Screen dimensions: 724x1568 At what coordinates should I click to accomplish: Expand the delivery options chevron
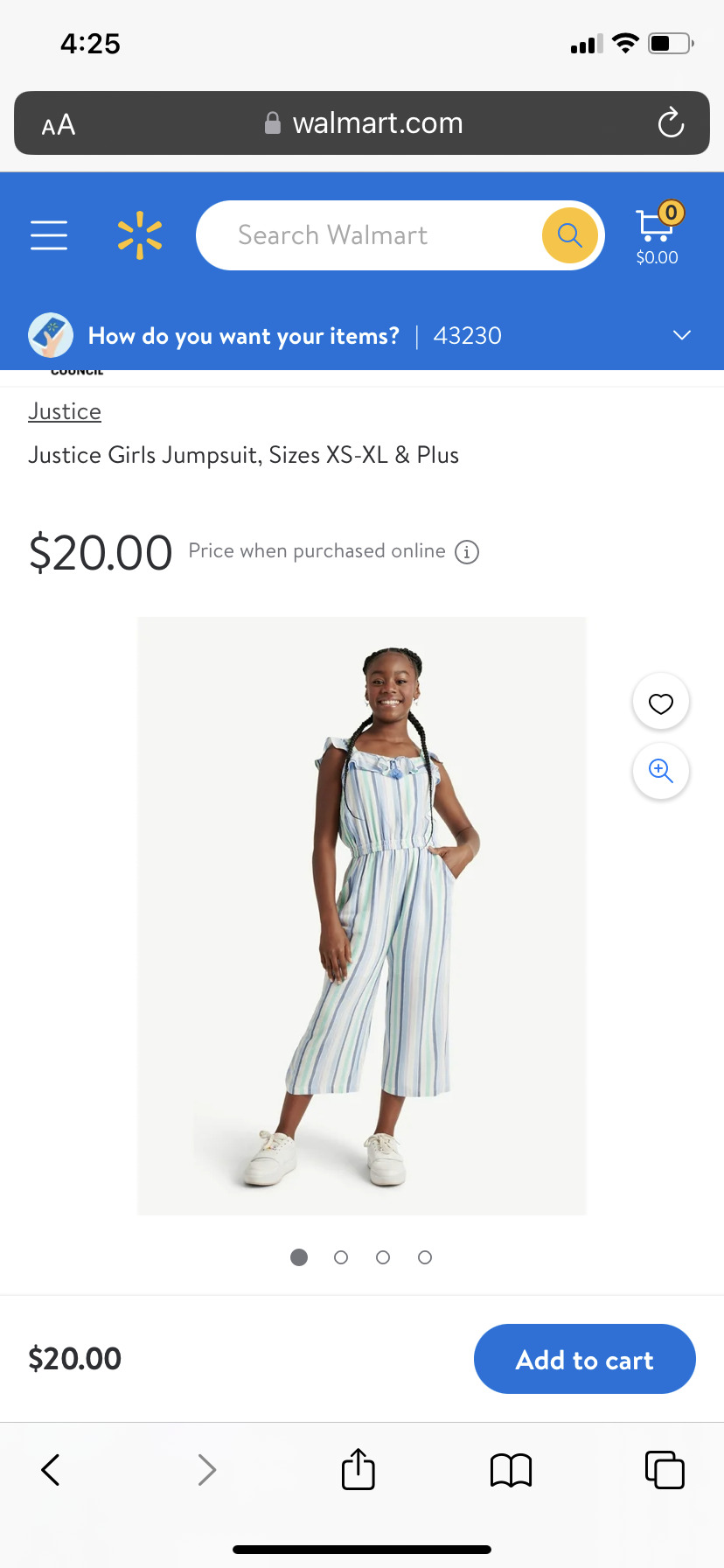coord(682,335)
